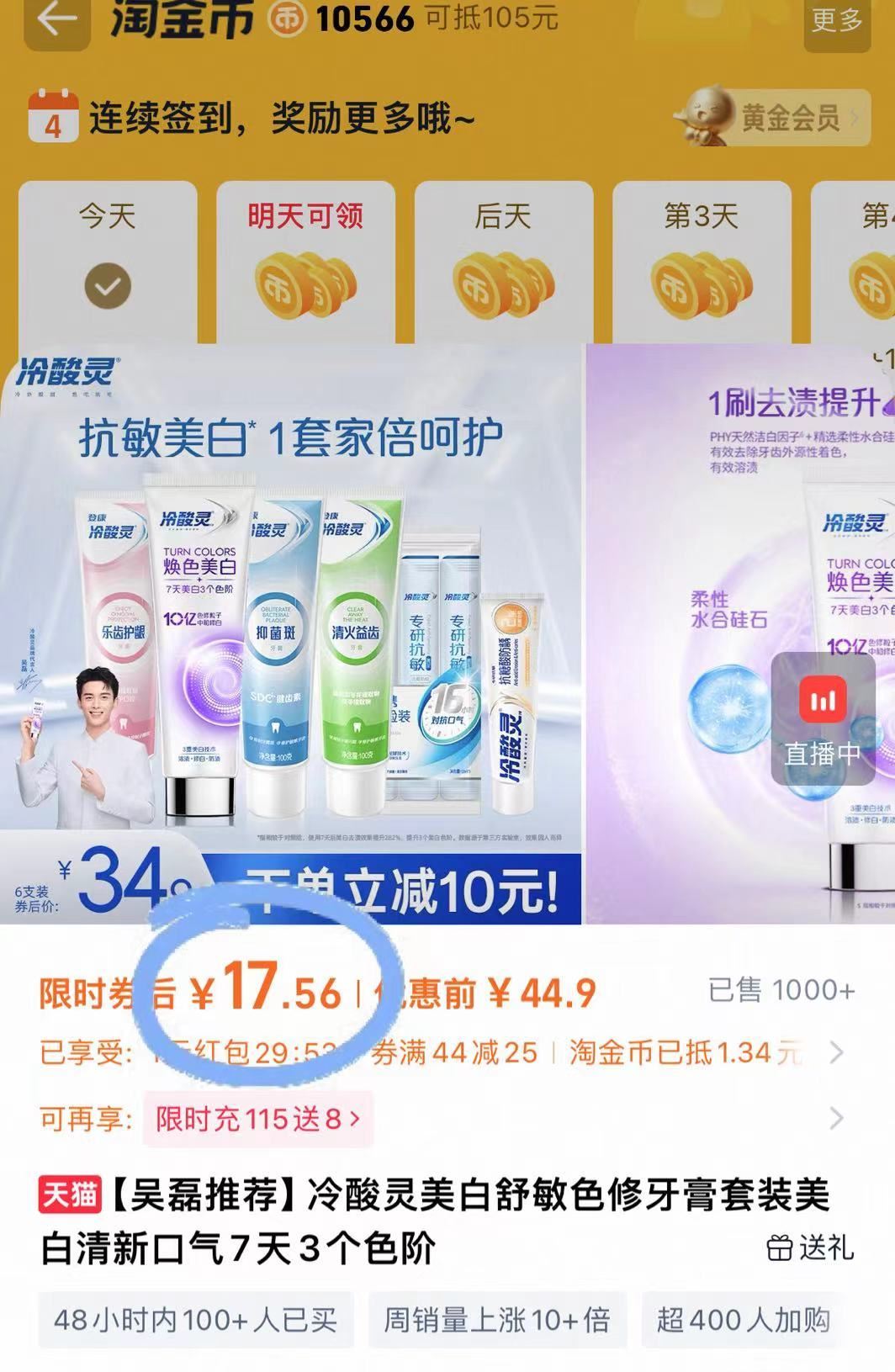Open the 后天 sign-in reward card

pos(504,262)
